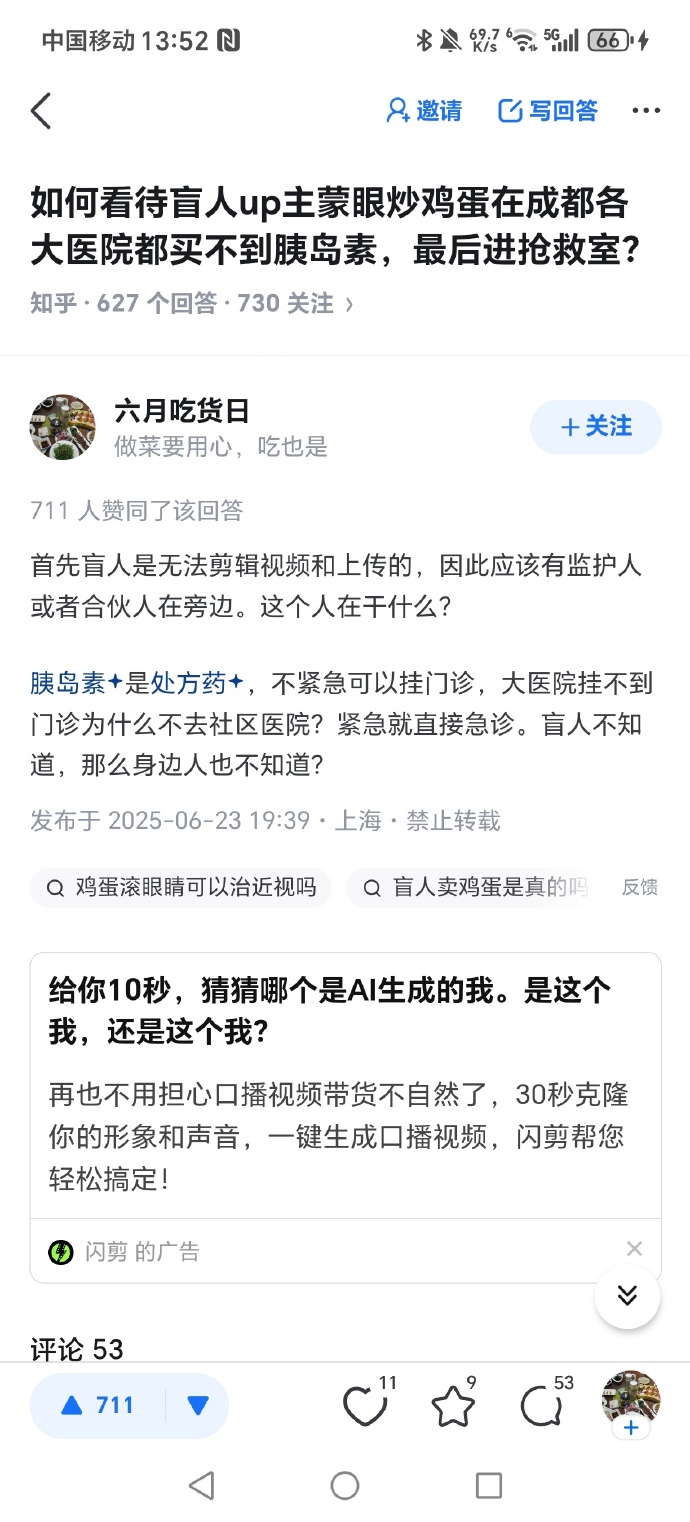
Task: Open the three-dot overflow menu
Action: click(x=646, y=111)
